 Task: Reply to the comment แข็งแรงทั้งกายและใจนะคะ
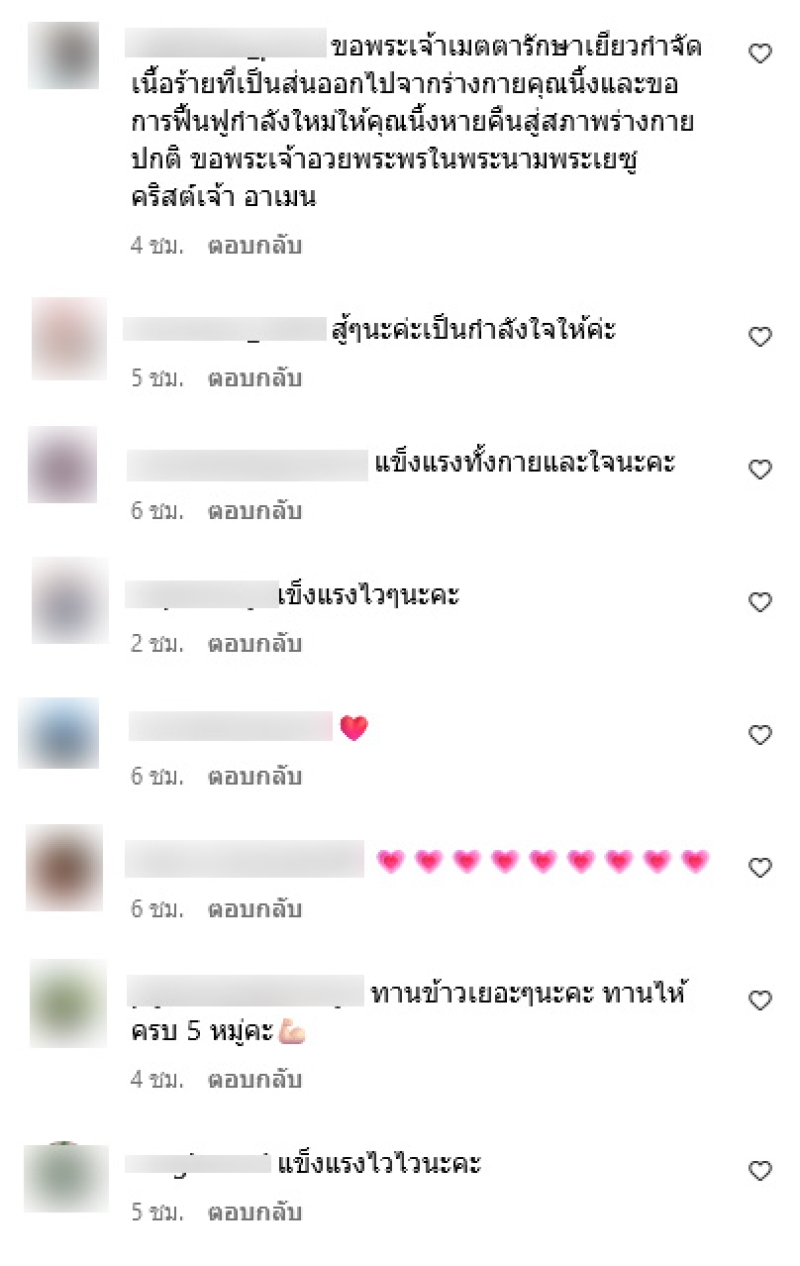click(254, 511)
